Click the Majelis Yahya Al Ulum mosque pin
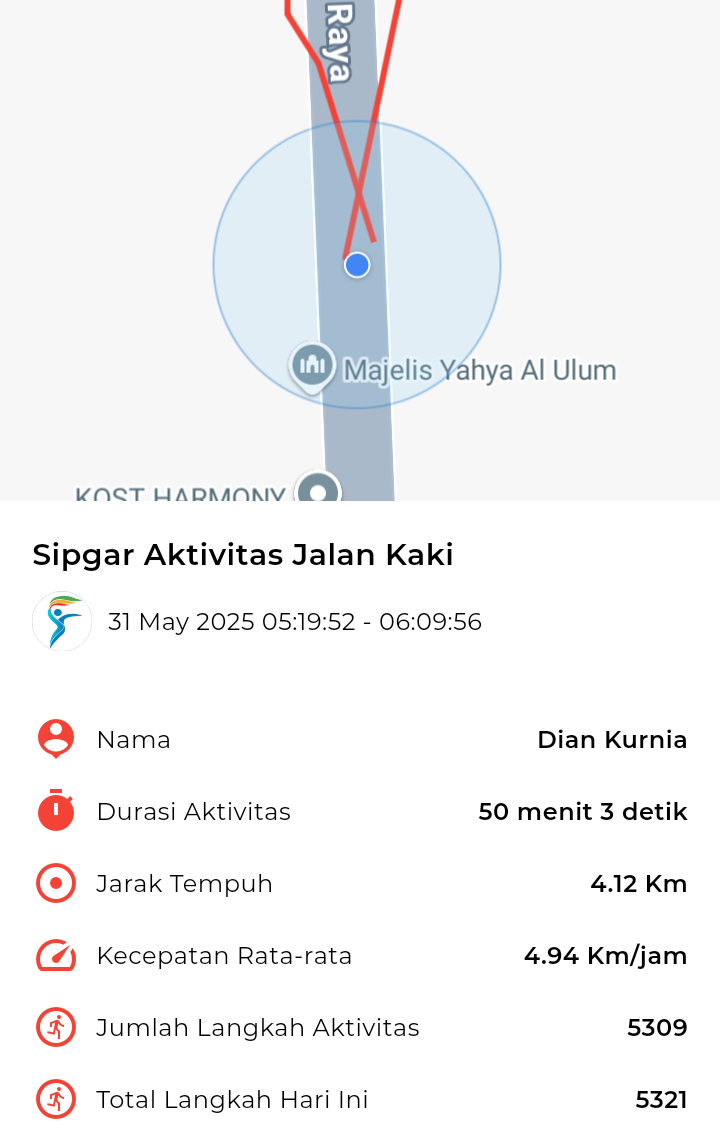The width and height of the screenshot is (720, 1136). 311,365
